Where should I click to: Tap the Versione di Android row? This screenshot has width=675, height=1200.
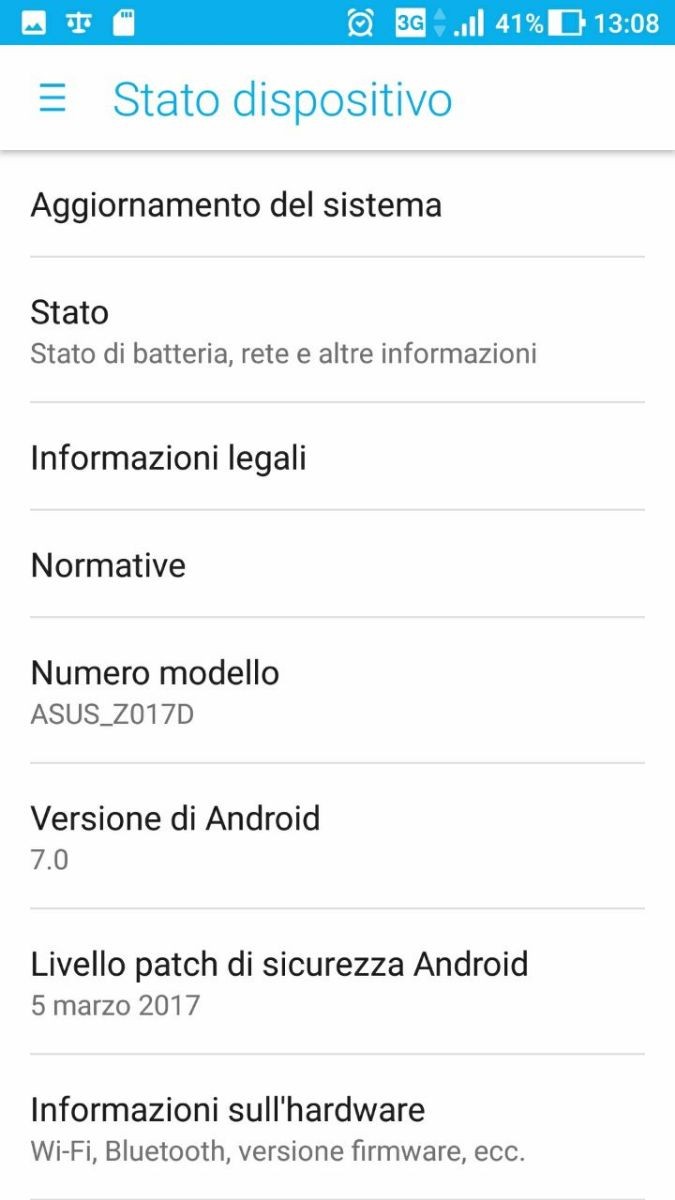tap(337, 836)
